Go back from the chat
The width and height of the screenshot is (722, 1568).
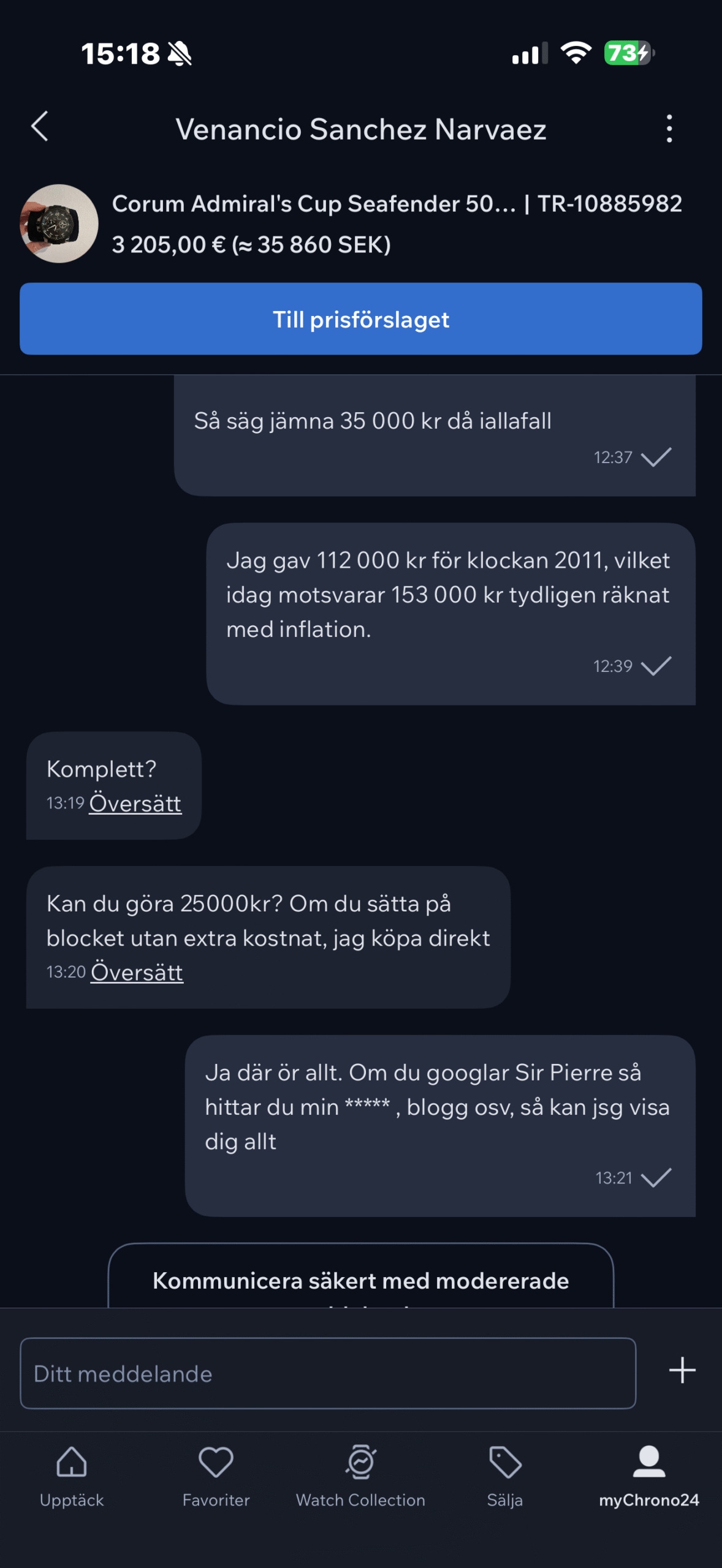coord(40,127)
